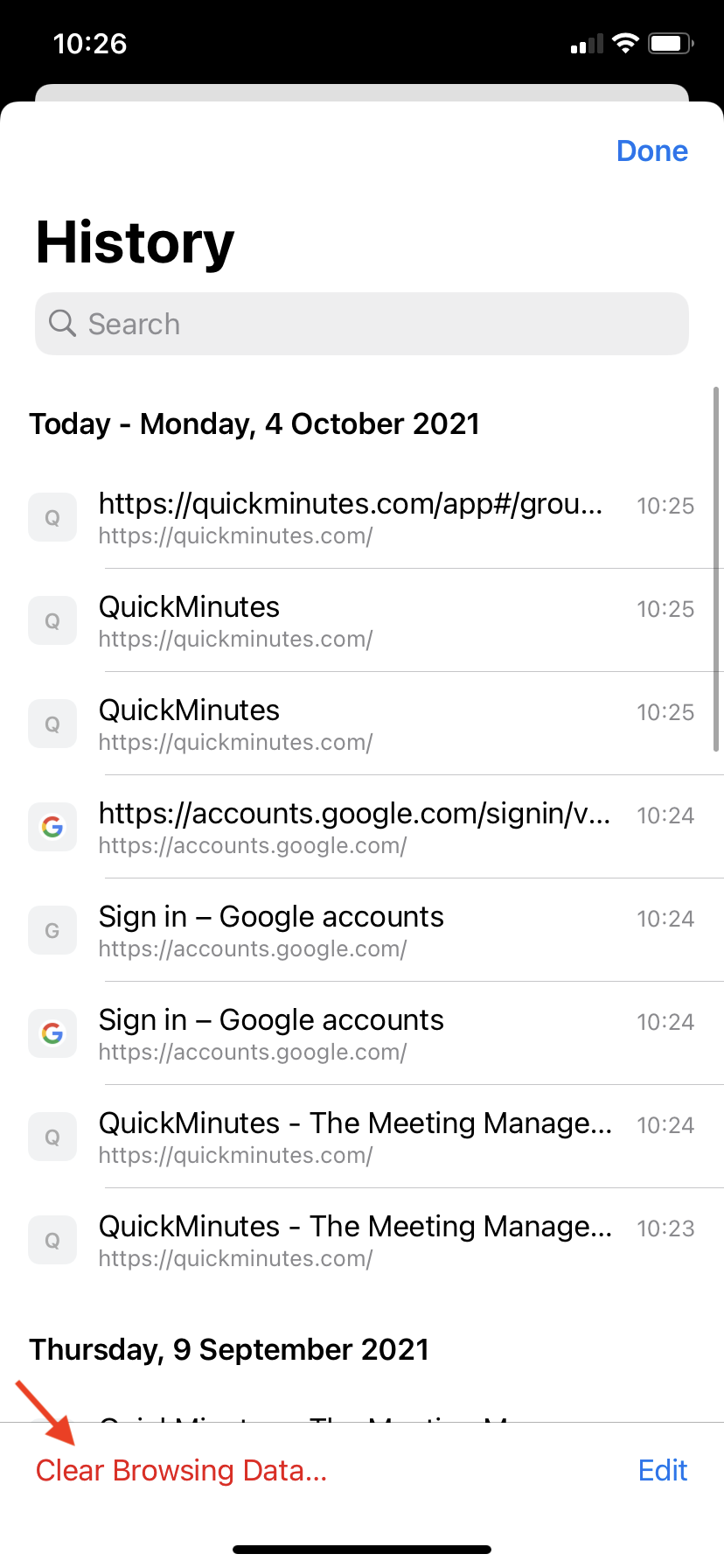Image resolution: width=724 pixels, height=1568 pixels.
Task: Tap the History search field
Action: (x=362, y=324)
